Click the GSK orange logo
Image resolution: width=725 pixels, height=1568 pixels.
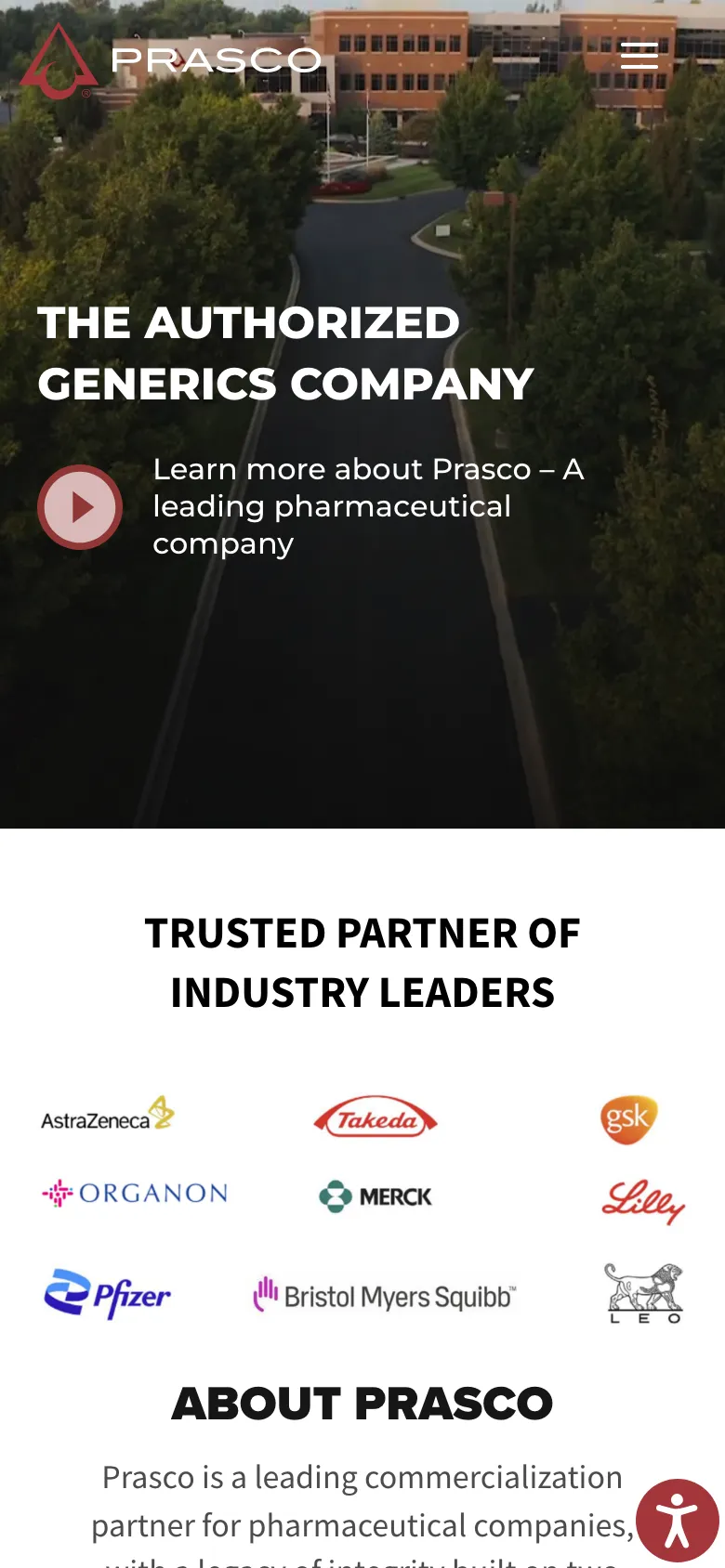(630, 1118)
